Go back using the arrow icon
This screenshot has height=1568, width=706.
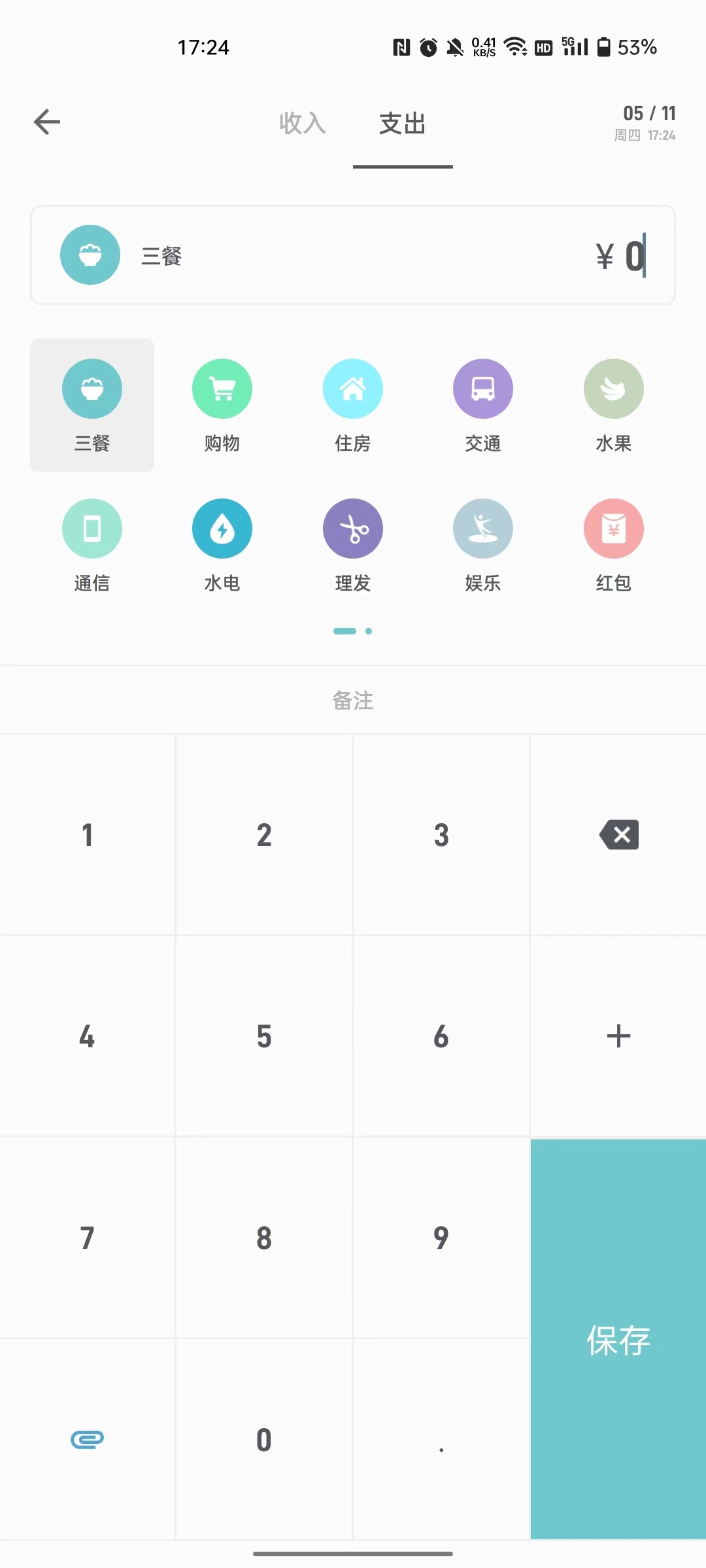point(47,122)
